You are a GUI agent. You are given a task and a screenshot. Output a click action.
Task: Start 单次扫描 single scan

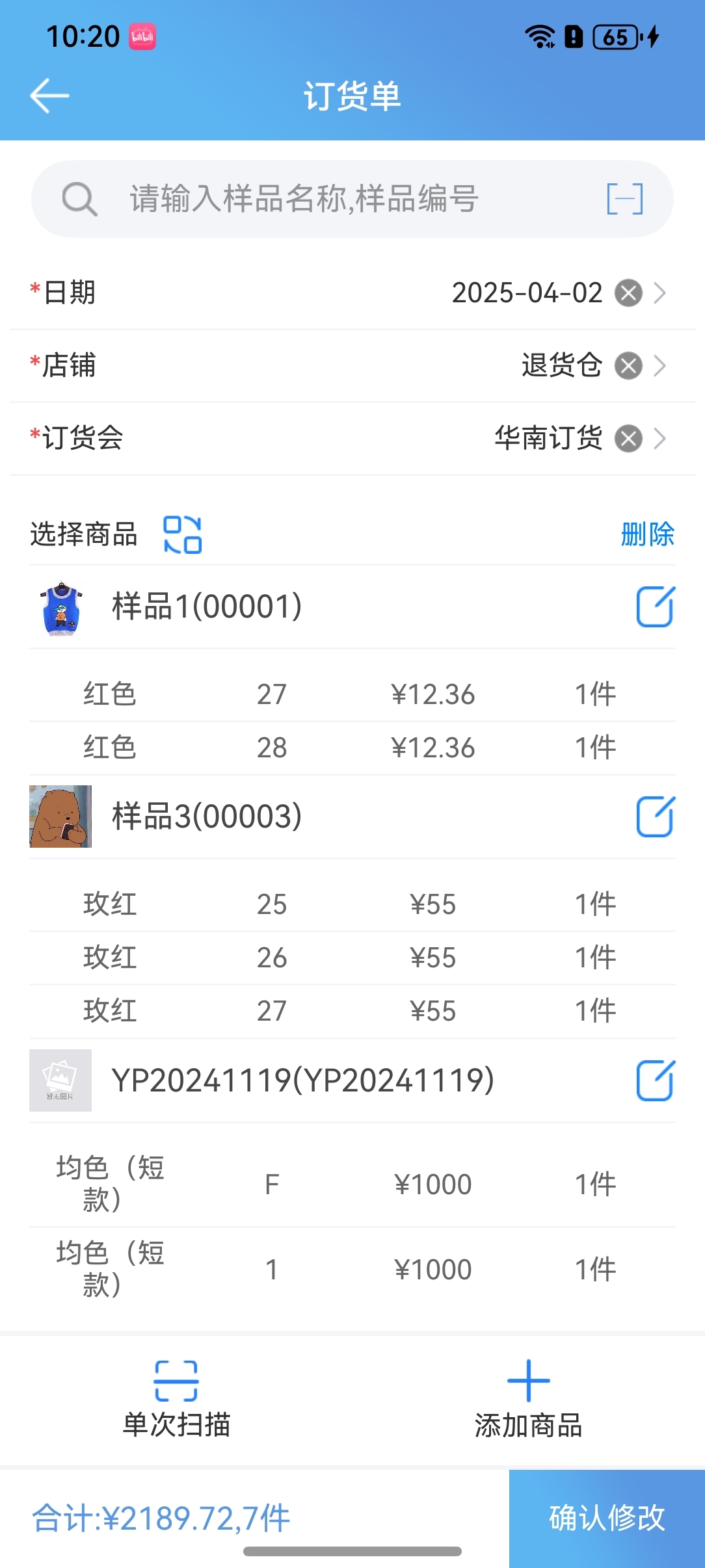176,1398
